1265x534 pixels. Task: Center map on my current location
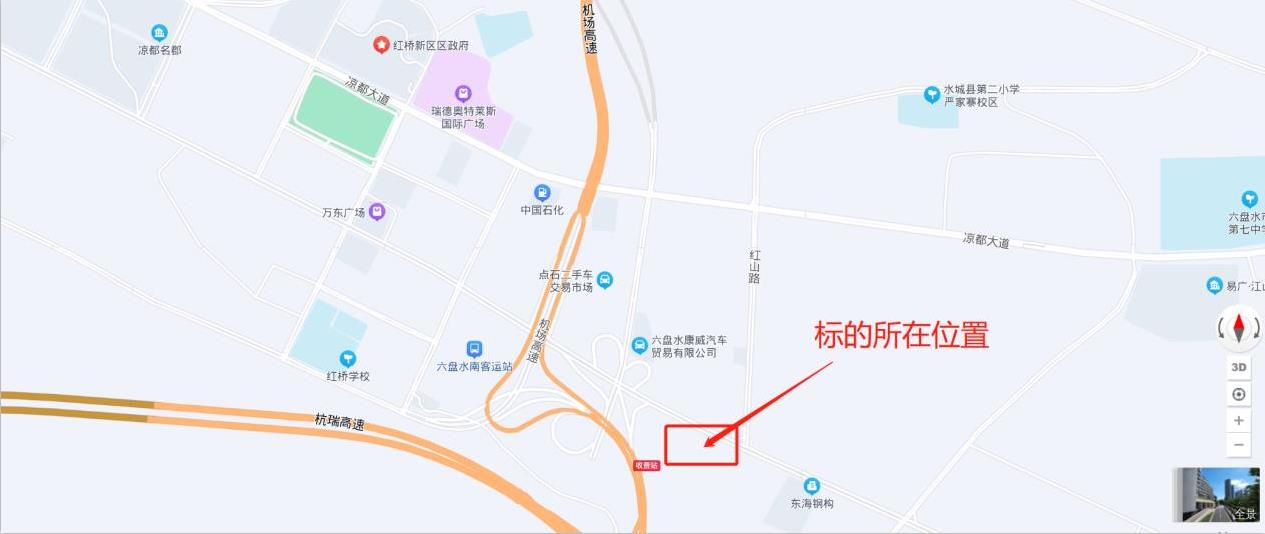[1239, 394]
